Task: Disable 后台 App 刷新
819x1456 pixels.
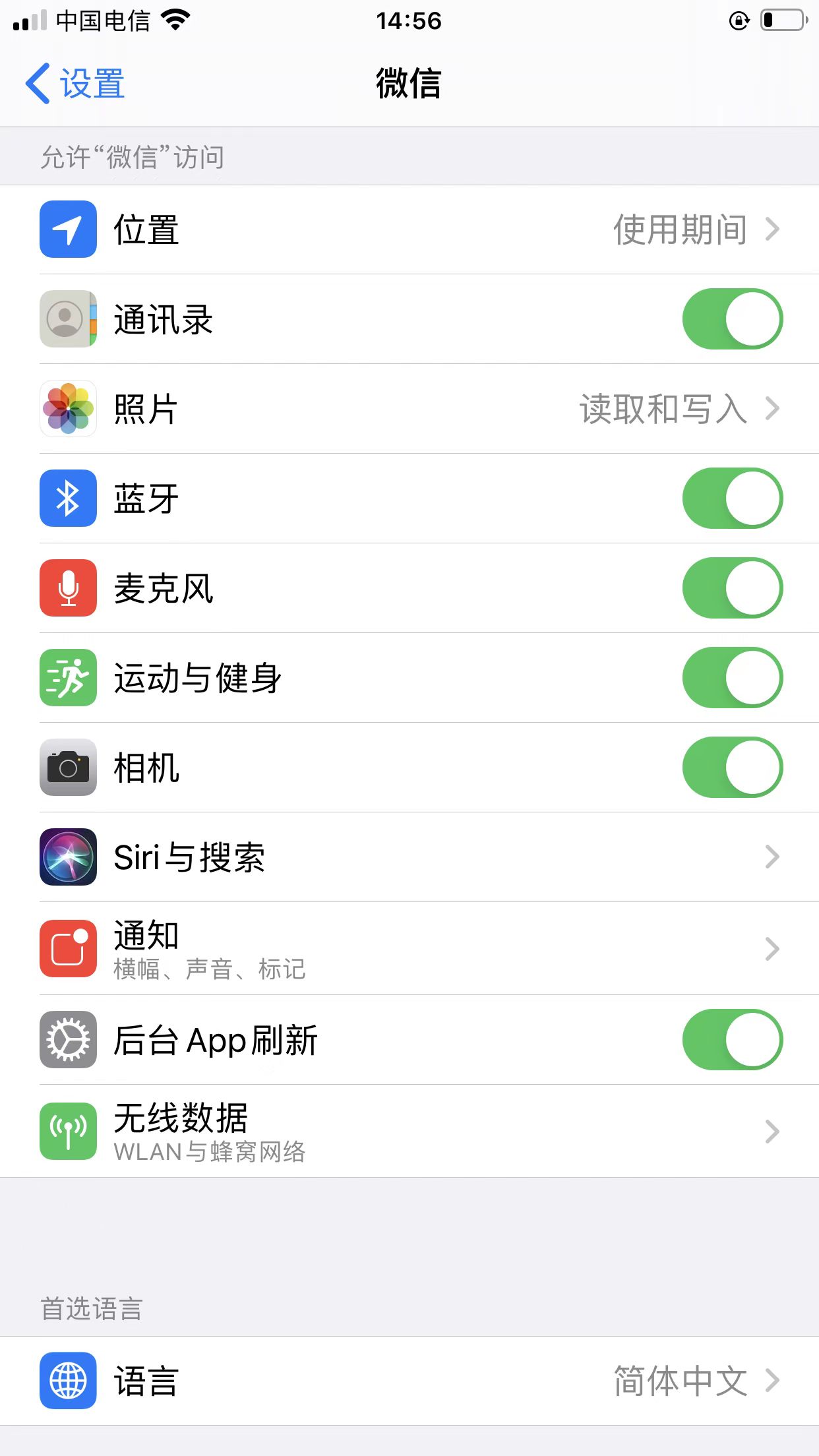Action: click(732, 1040)
